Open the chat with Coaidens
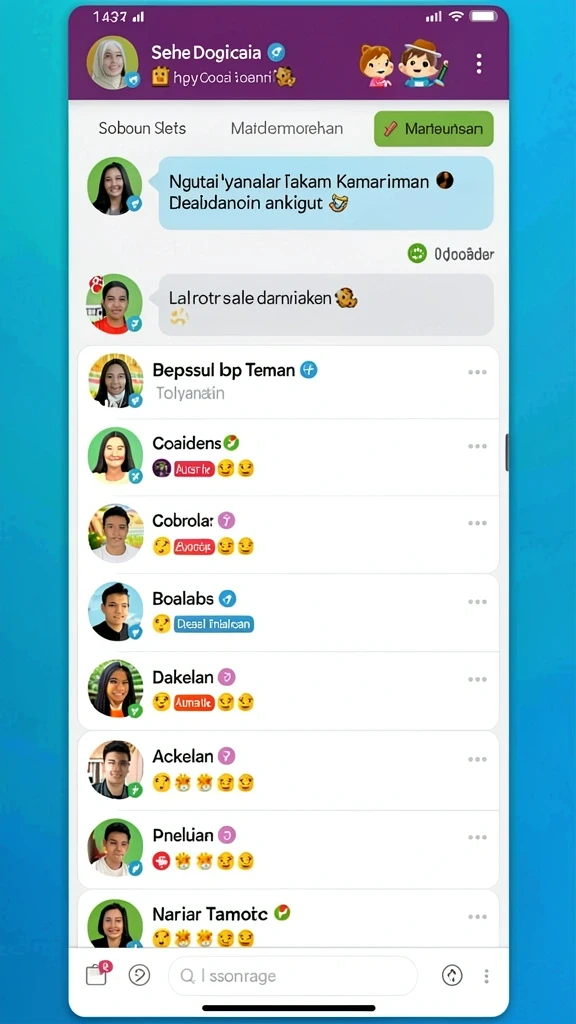576x1024 pixels. 288,456
